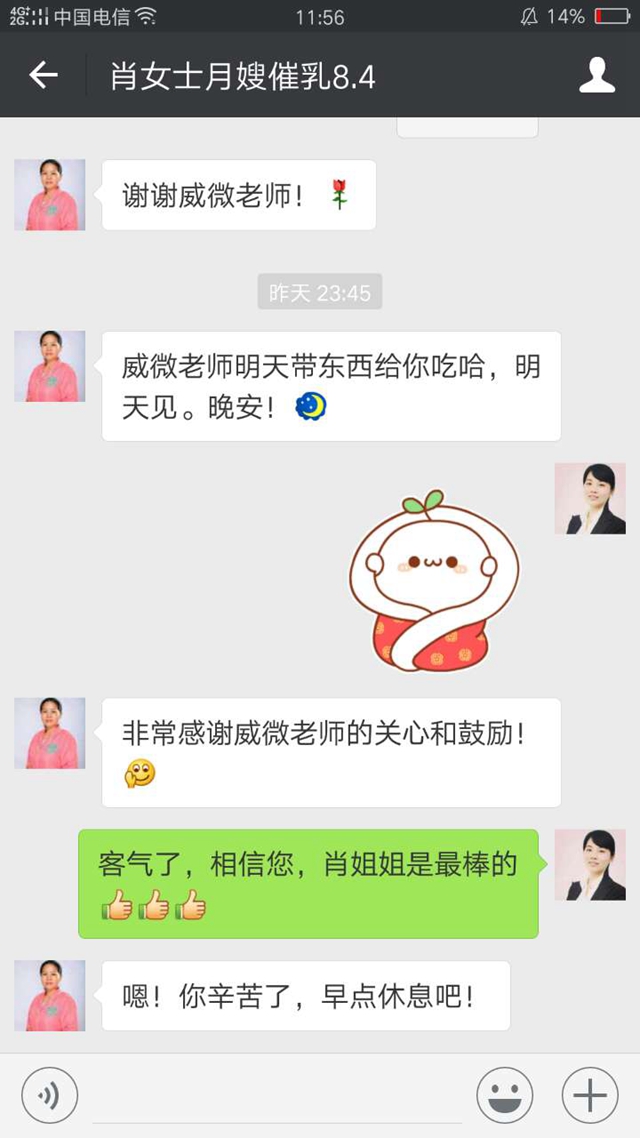Open sender's avatar beside 嗯！你辛苦了 message
The height and width of the screenshot is (1138, 640).
[x=50, y=996]
